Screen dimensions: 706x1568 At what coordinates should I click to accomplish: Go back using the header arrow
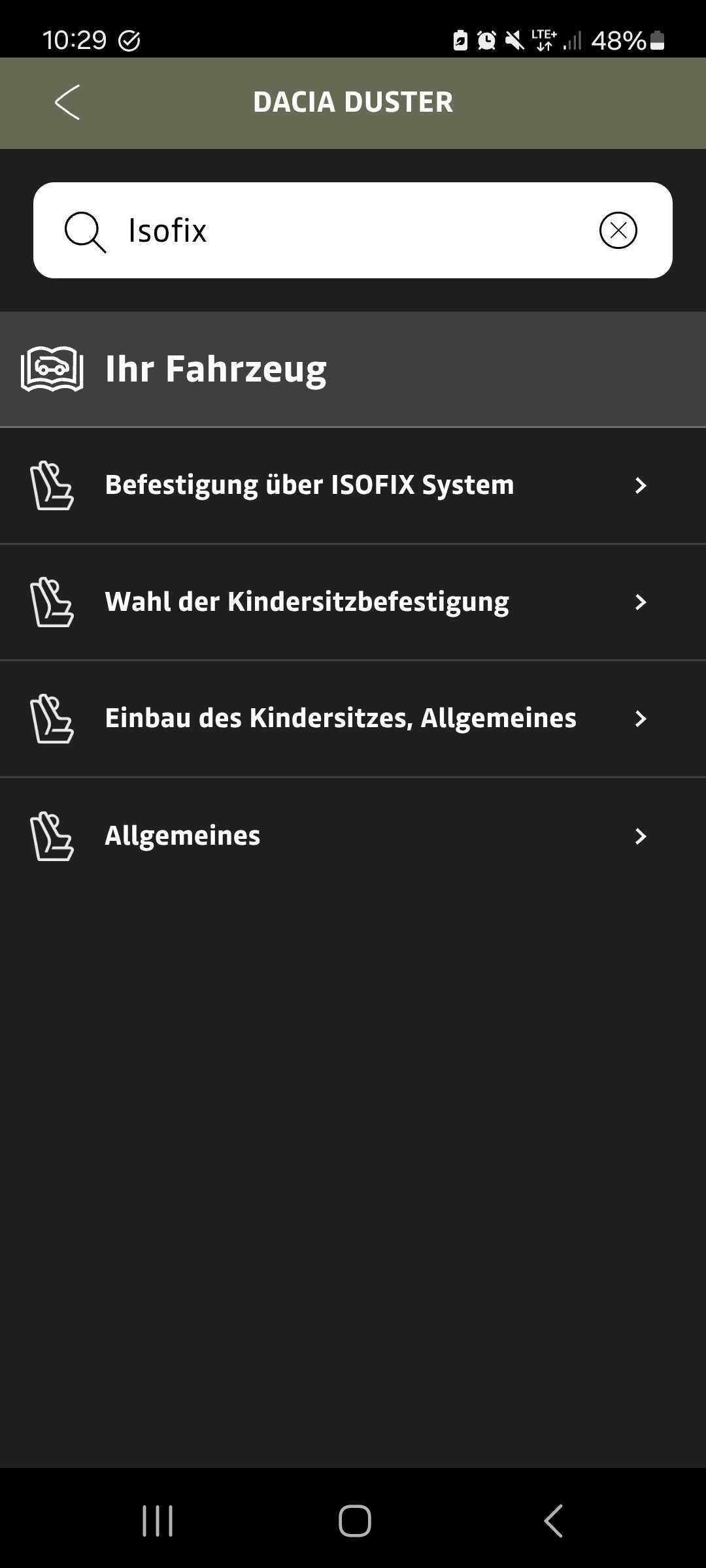pos(67,103)
